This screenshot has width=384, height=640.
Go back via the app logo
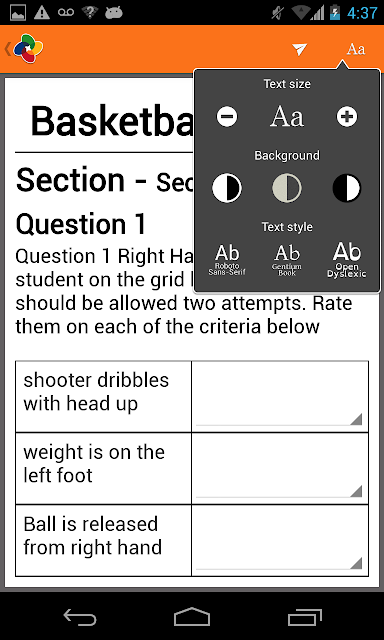coord(24,49)
